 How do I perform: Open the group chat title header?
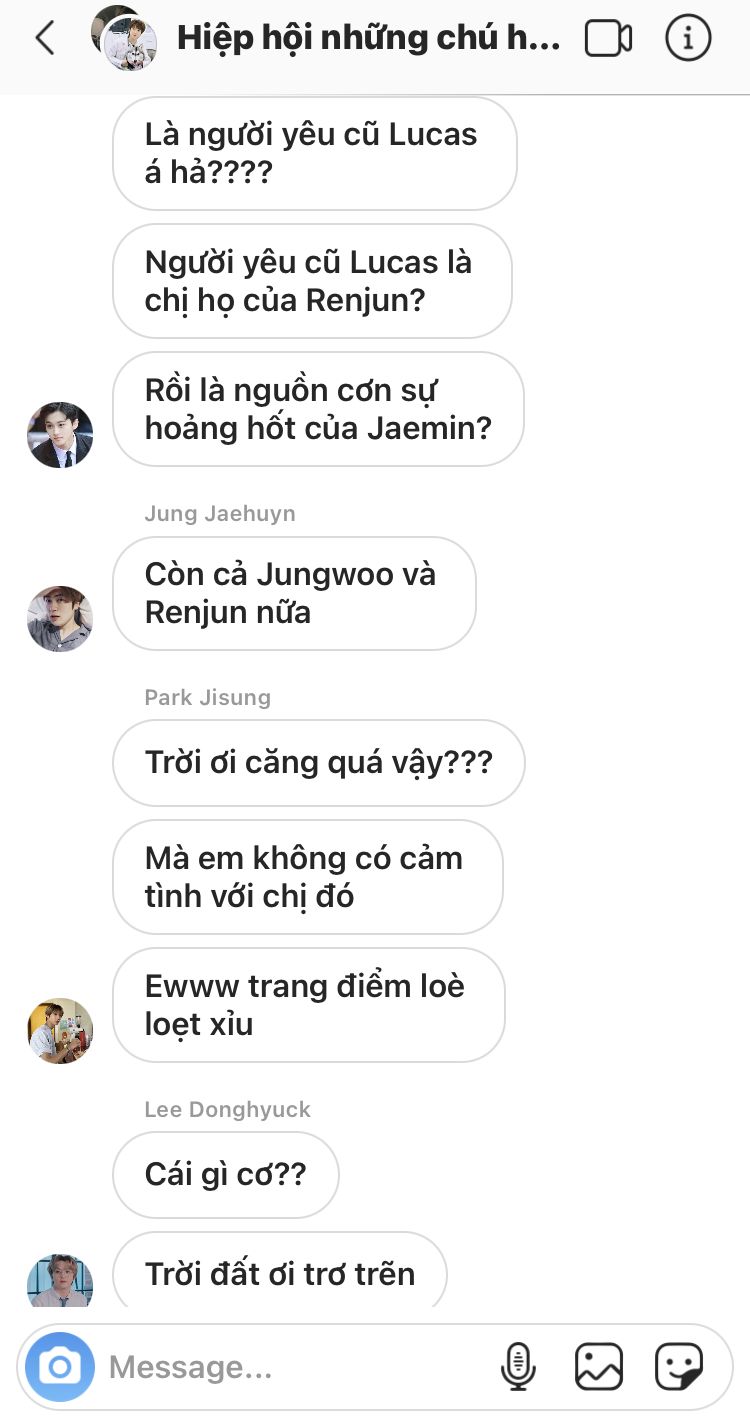tap(368, 39)
